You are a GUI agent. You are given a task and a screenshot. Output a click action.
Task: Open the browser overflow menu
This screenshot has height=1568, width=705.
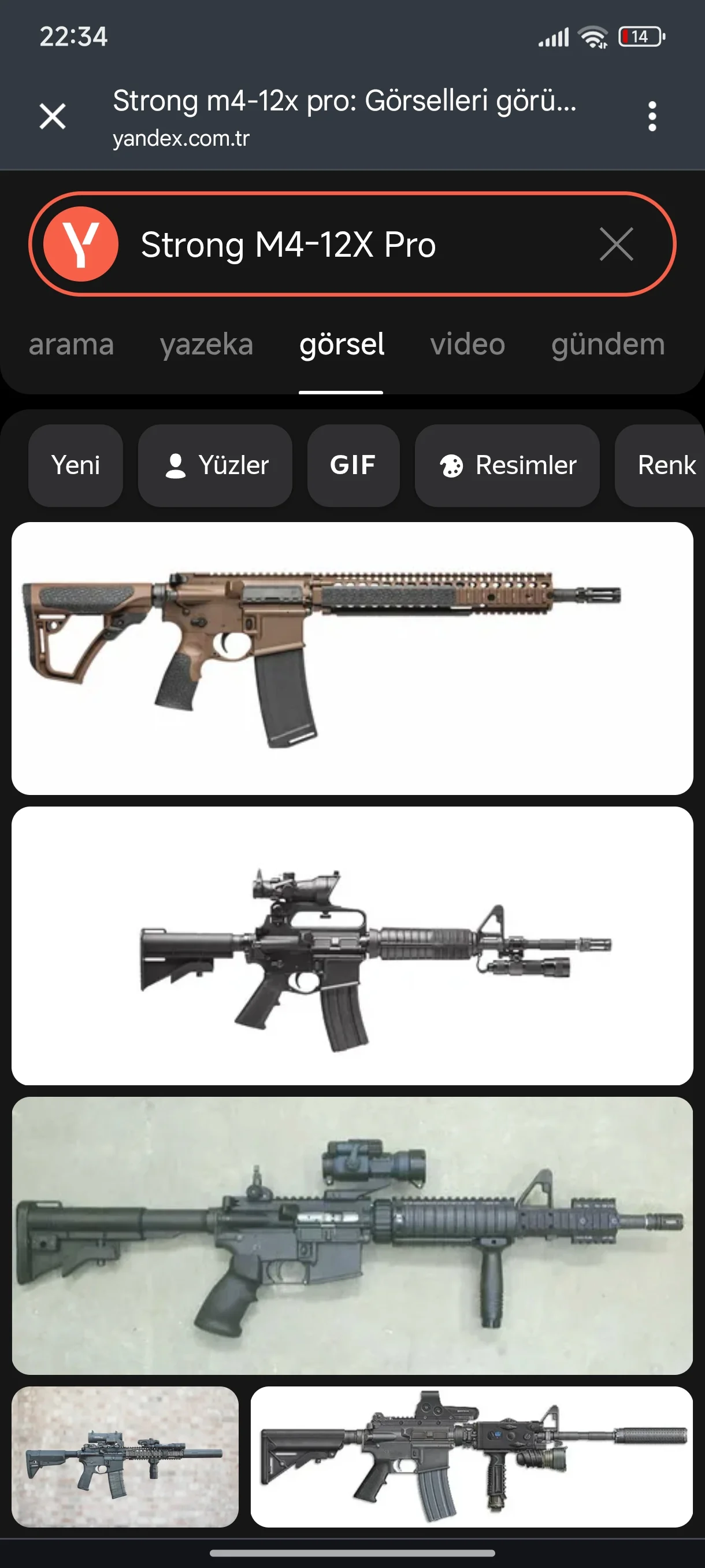652,116
